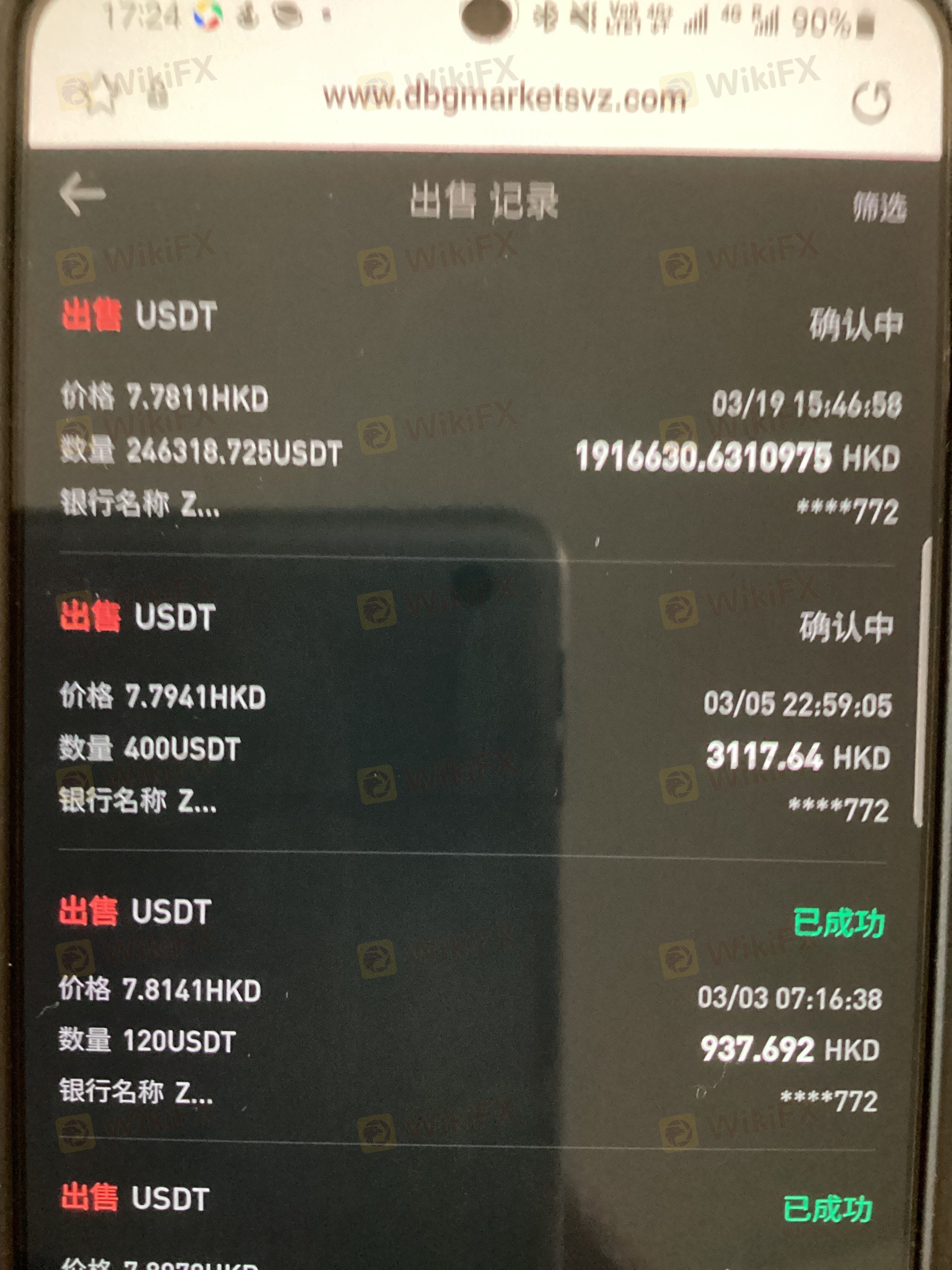
Task: Open the 120USDT sale record
Action: point(471,1004)
